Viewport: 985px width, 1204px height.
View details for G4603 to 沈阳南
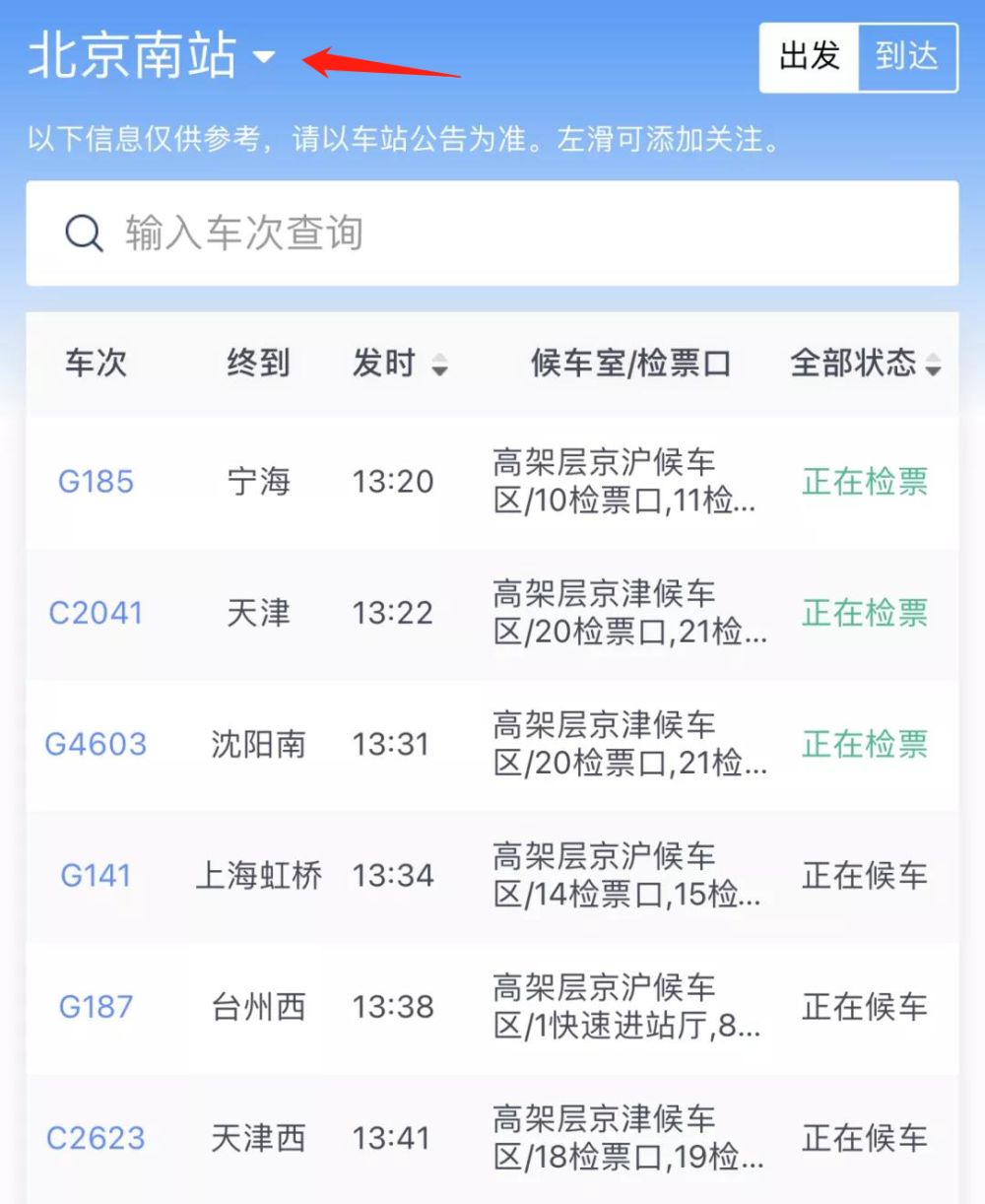pos(96,744)
